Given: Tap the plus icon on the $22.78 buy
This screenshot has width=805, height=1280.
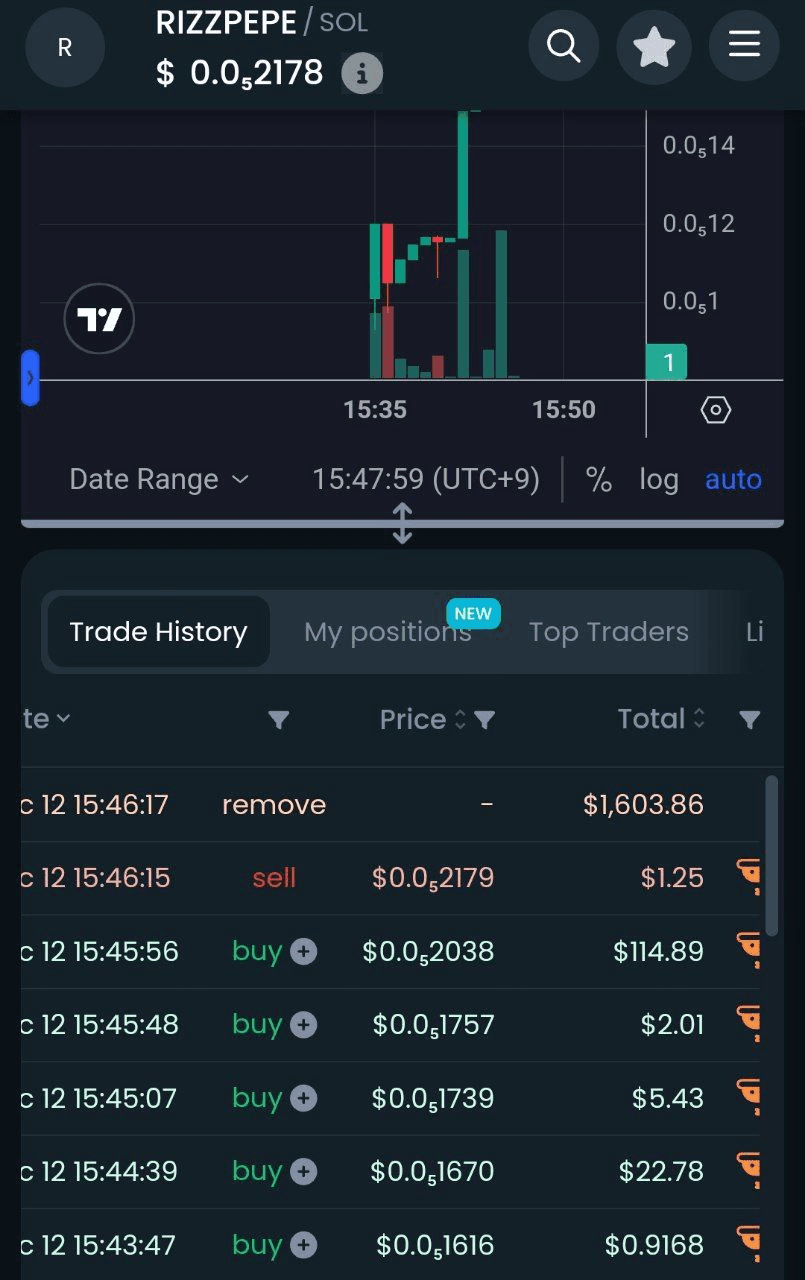Looking at the screenshot, I should (304, 1172).
